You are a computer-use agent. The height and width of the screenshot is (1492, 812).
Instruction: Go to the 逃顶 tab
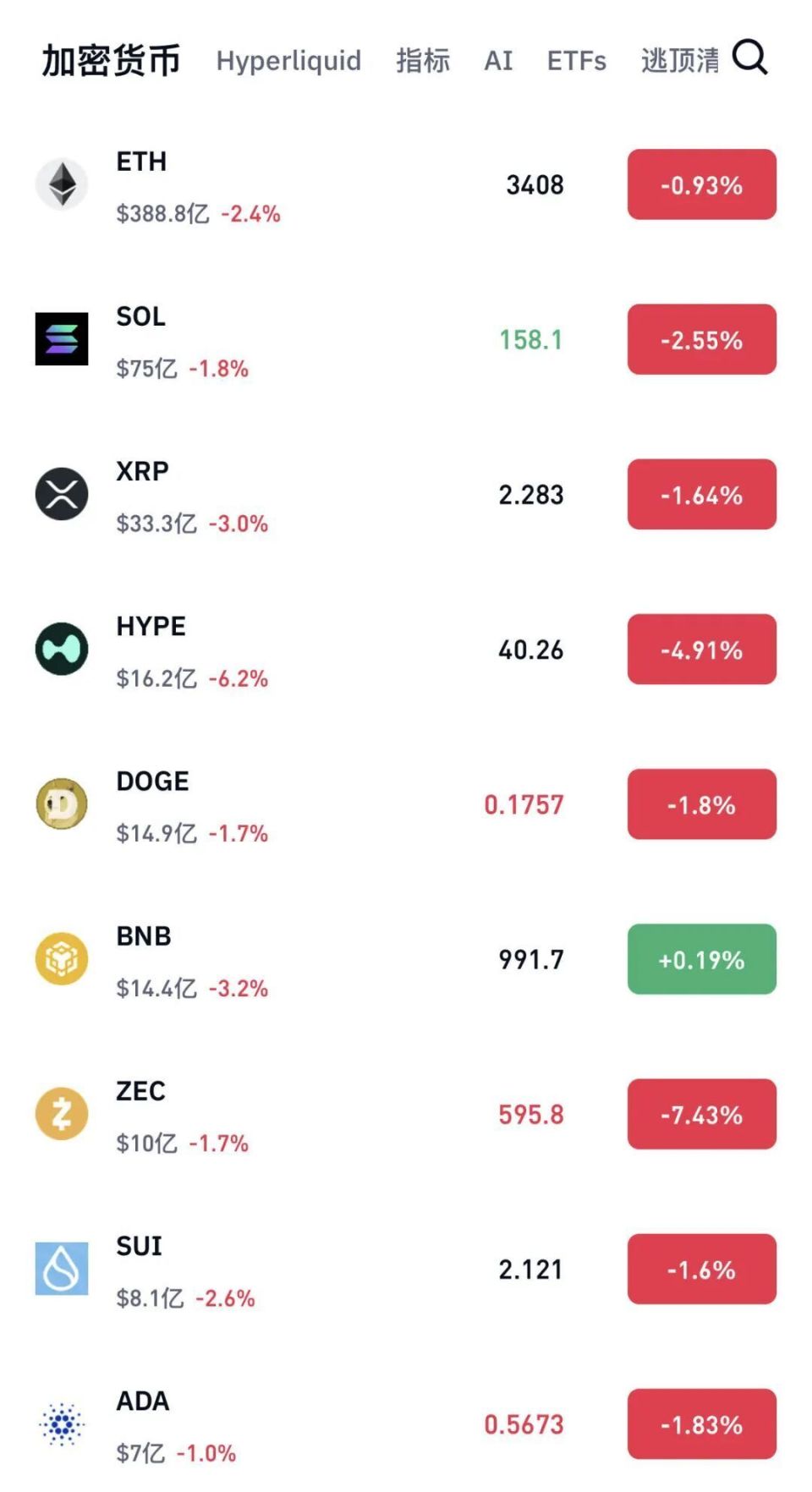[x=679, y=61]
